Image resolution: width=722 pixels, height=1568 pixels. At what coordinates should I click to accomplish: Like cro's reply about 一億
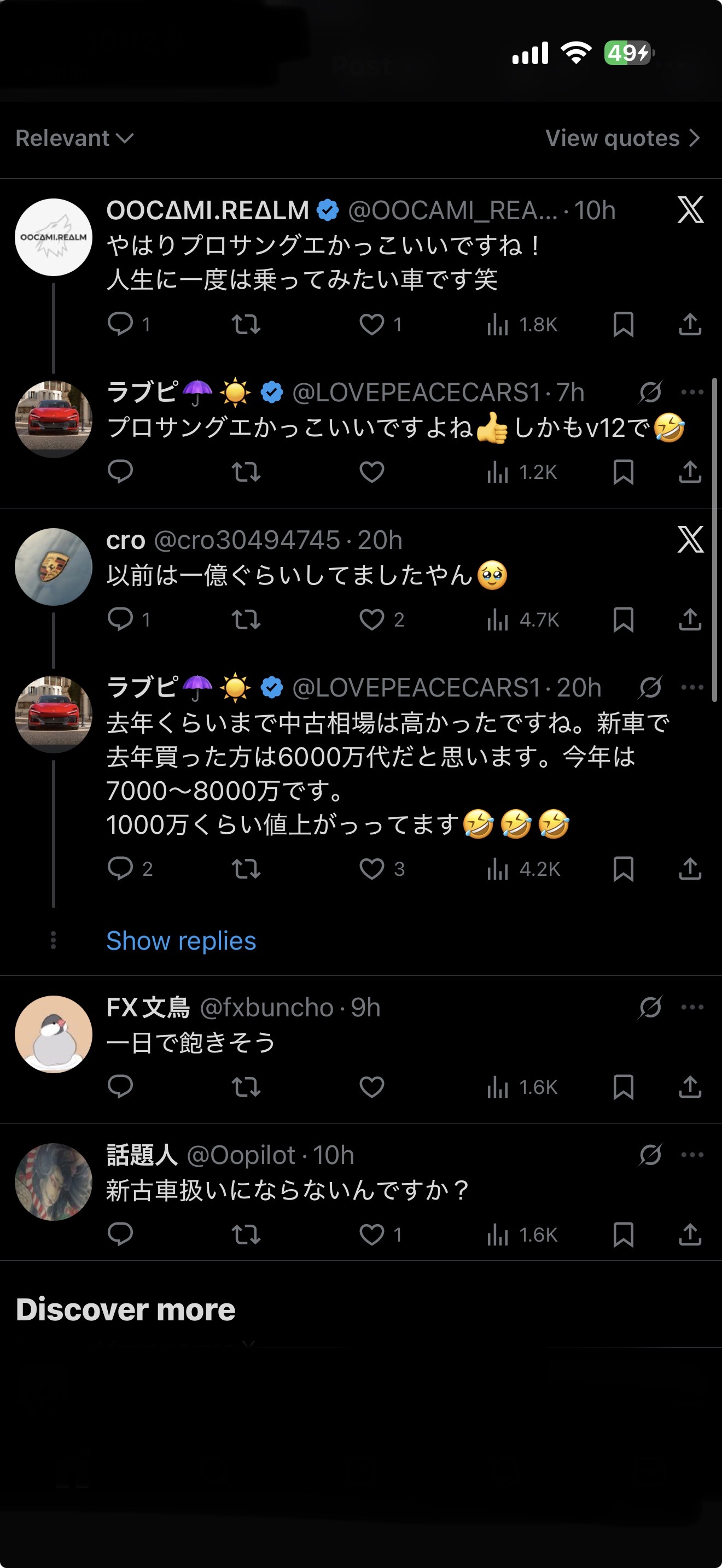[x=371, y=619]
